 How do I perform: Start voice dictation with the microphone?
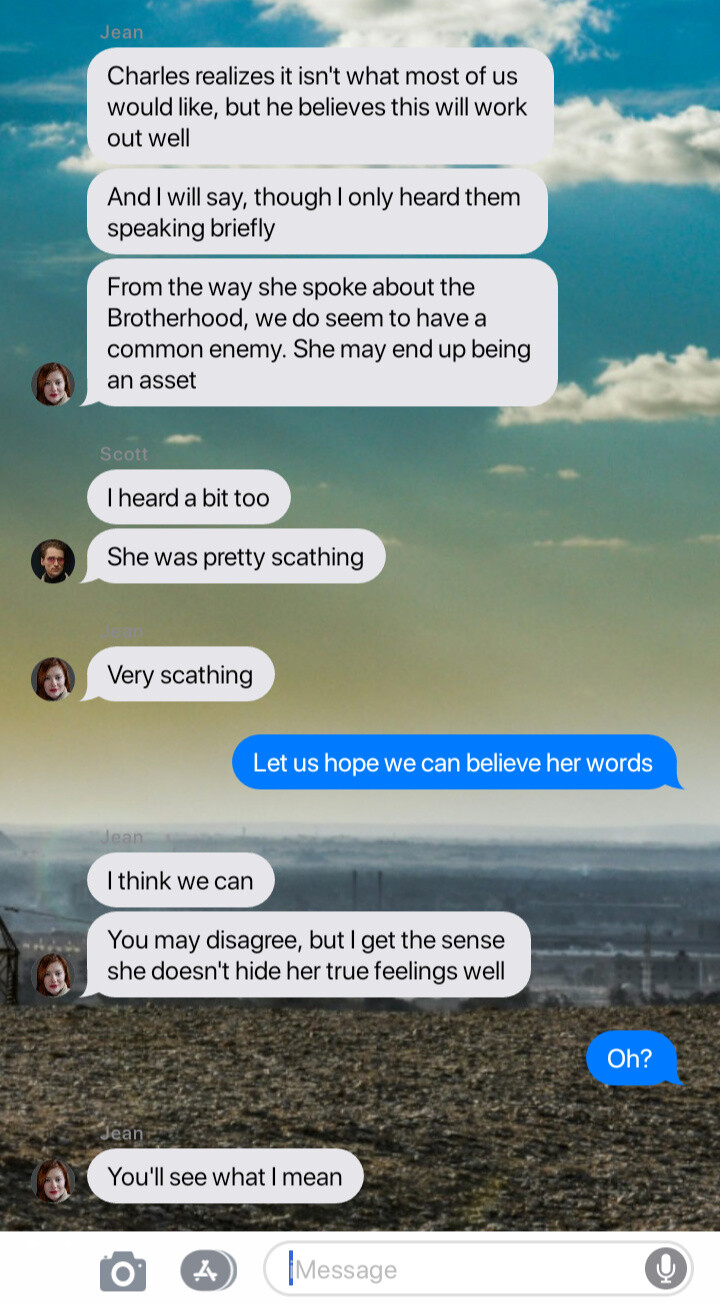665,1269
